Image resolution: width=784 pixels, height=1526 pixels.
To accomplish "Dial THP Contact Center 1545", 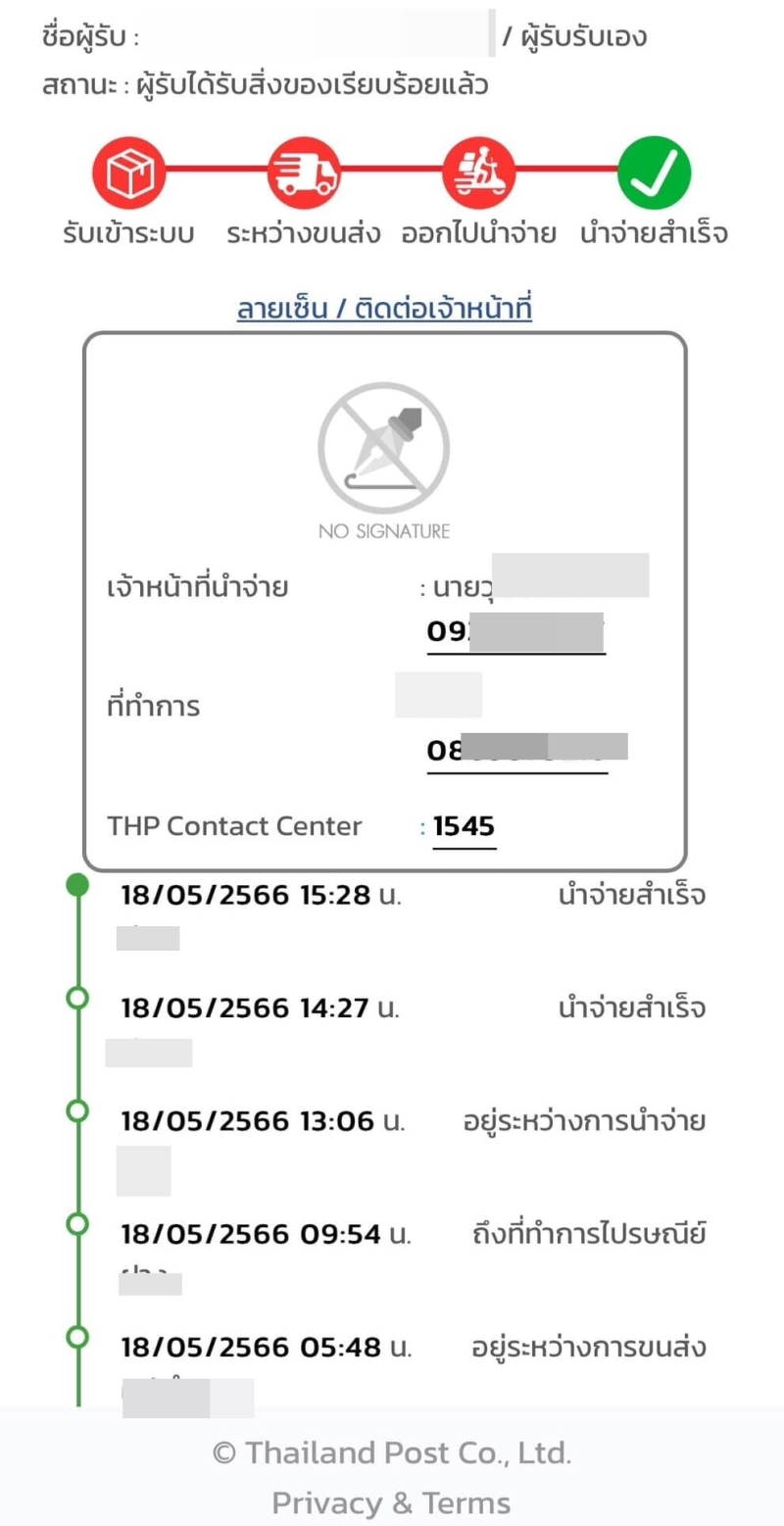I will [x=465, y=827].
